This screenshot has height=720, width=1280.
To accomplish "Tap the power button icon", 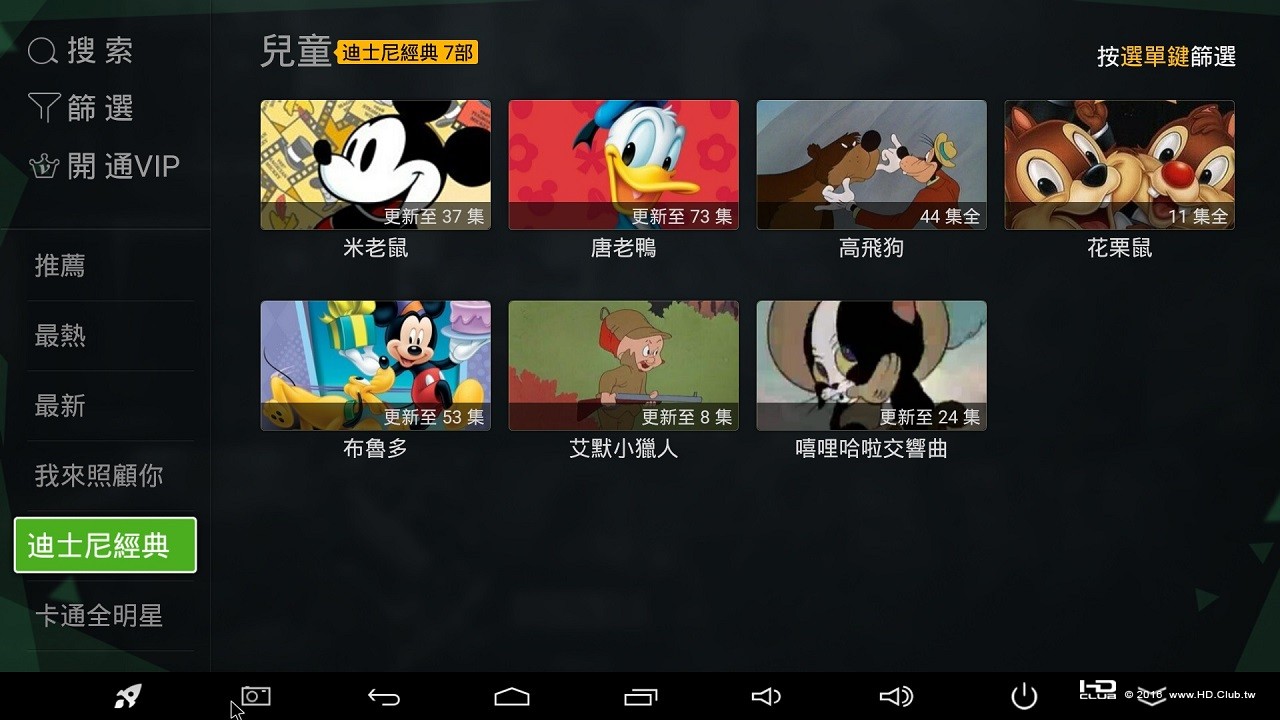I will (1024, 696).
